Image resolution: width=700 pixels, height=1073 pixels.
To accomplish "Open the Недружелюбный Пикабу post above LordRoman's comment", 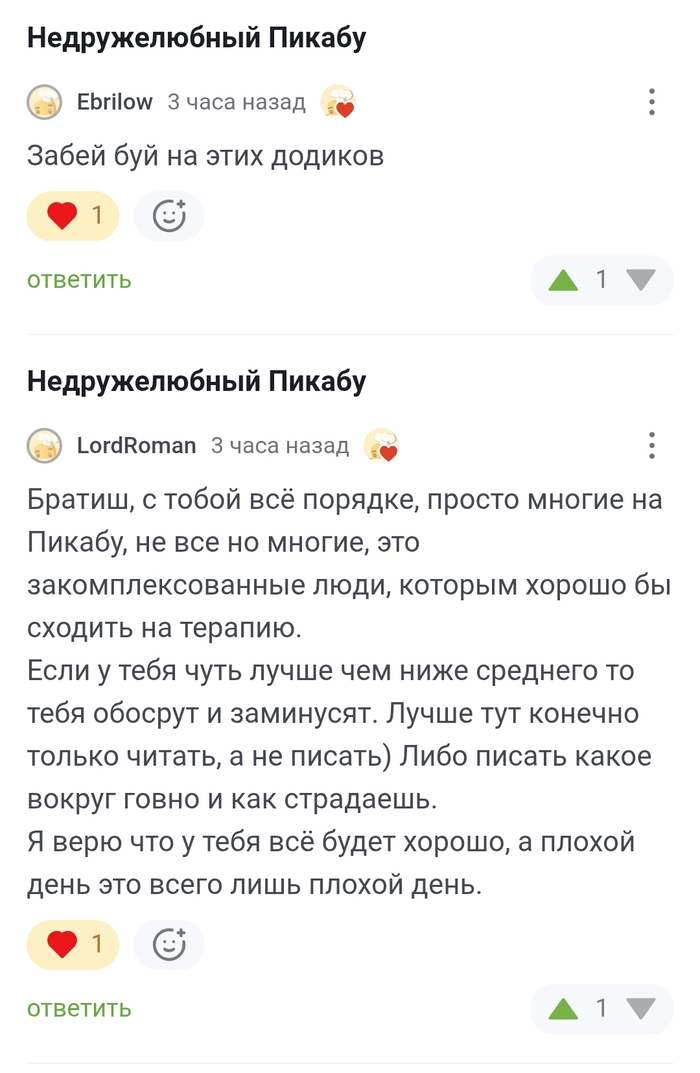I will pyautogui.click(x=196, y=382).
